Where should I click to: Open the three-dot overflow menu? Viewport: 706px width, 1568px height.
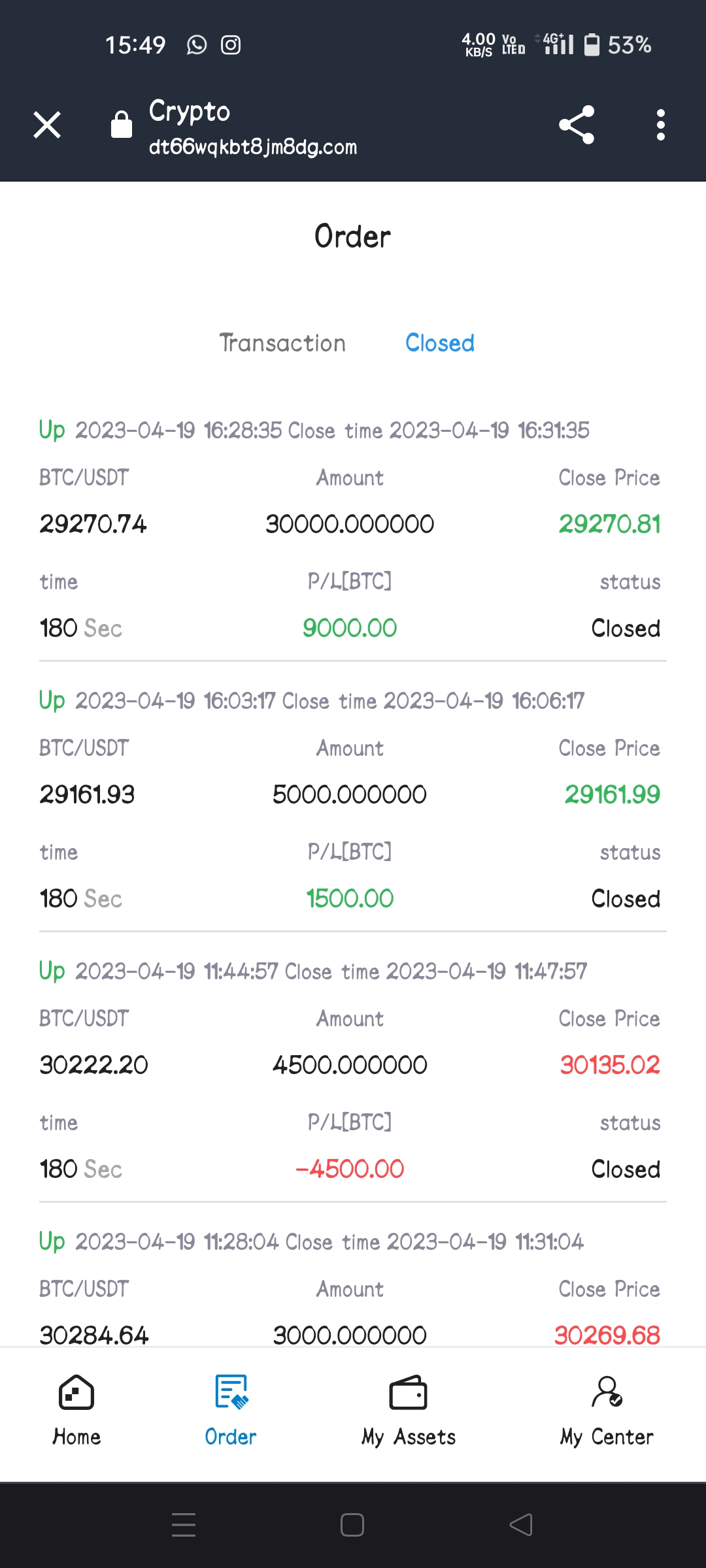pyautogui.click(x=660, y=125)
